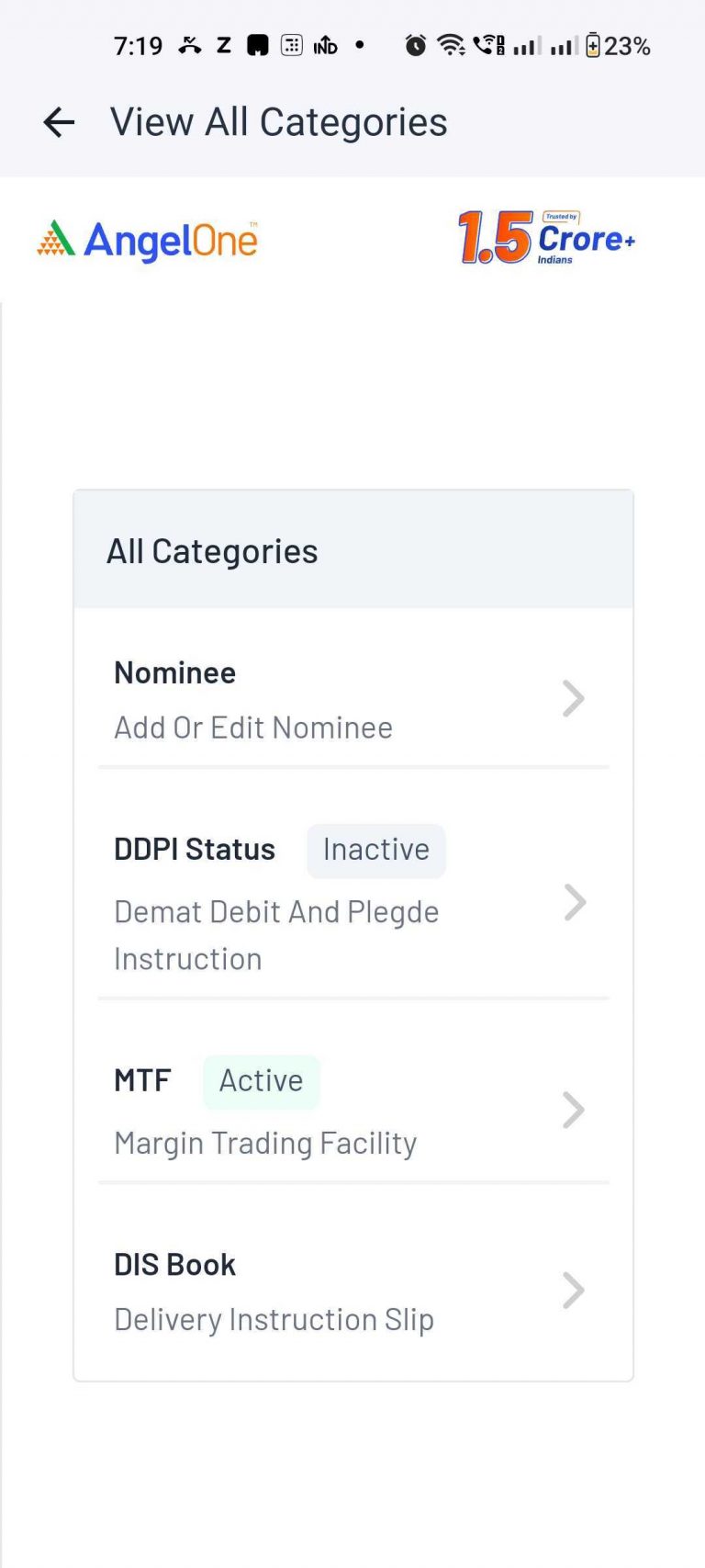Tap the cellular signal bars indicator
The width and height of the screenshot is (705, 1568).
pyautogui.click(x=523, y=44)
